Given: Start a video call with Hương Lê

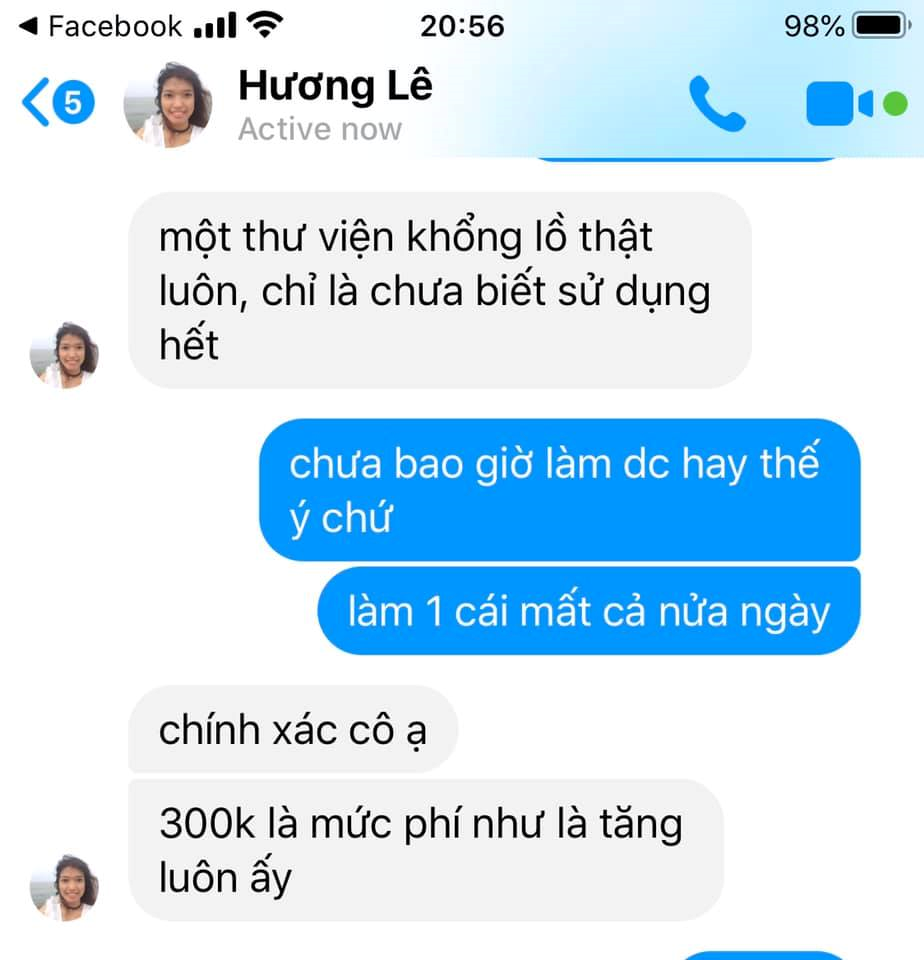Looking at the screenshot, I should point(838,105).
